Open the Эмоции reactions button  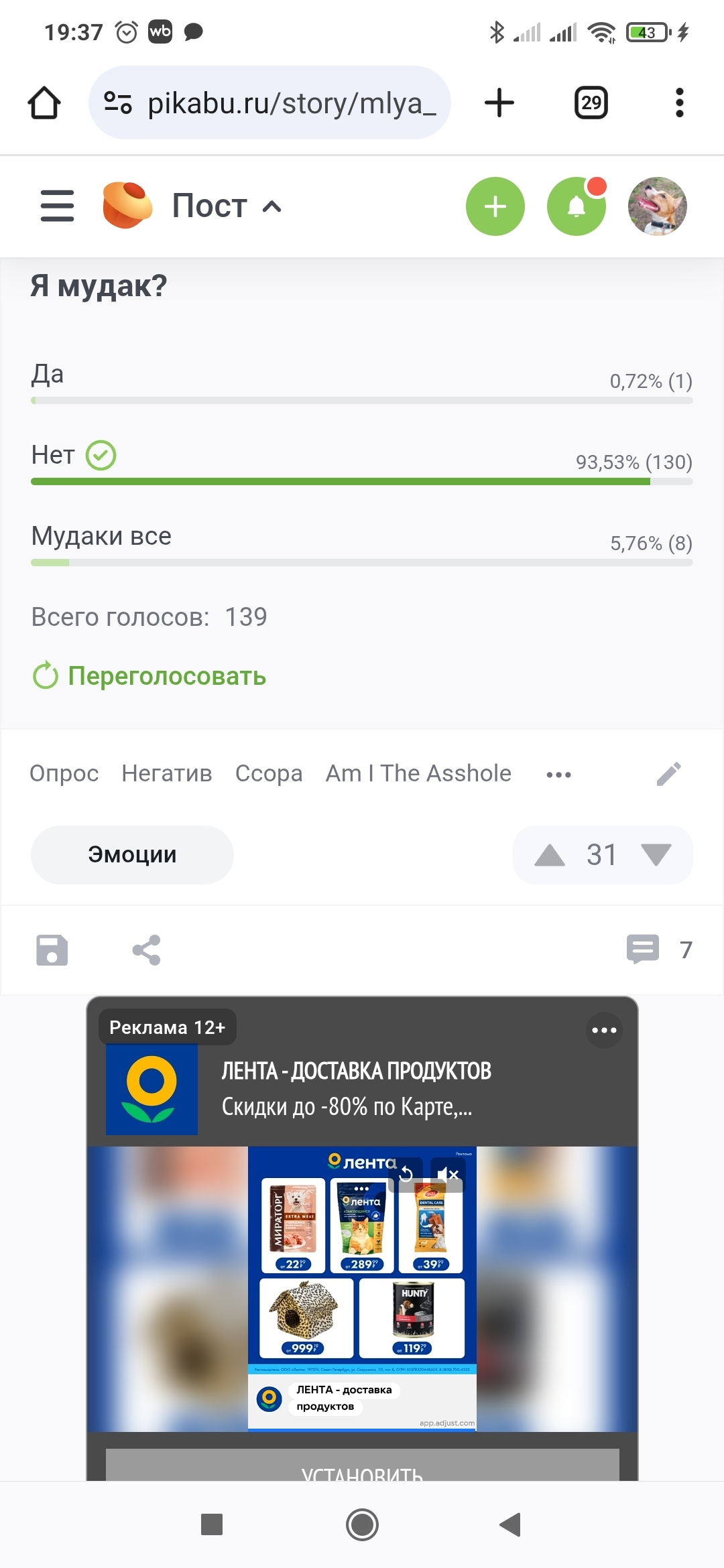(132, 854)
